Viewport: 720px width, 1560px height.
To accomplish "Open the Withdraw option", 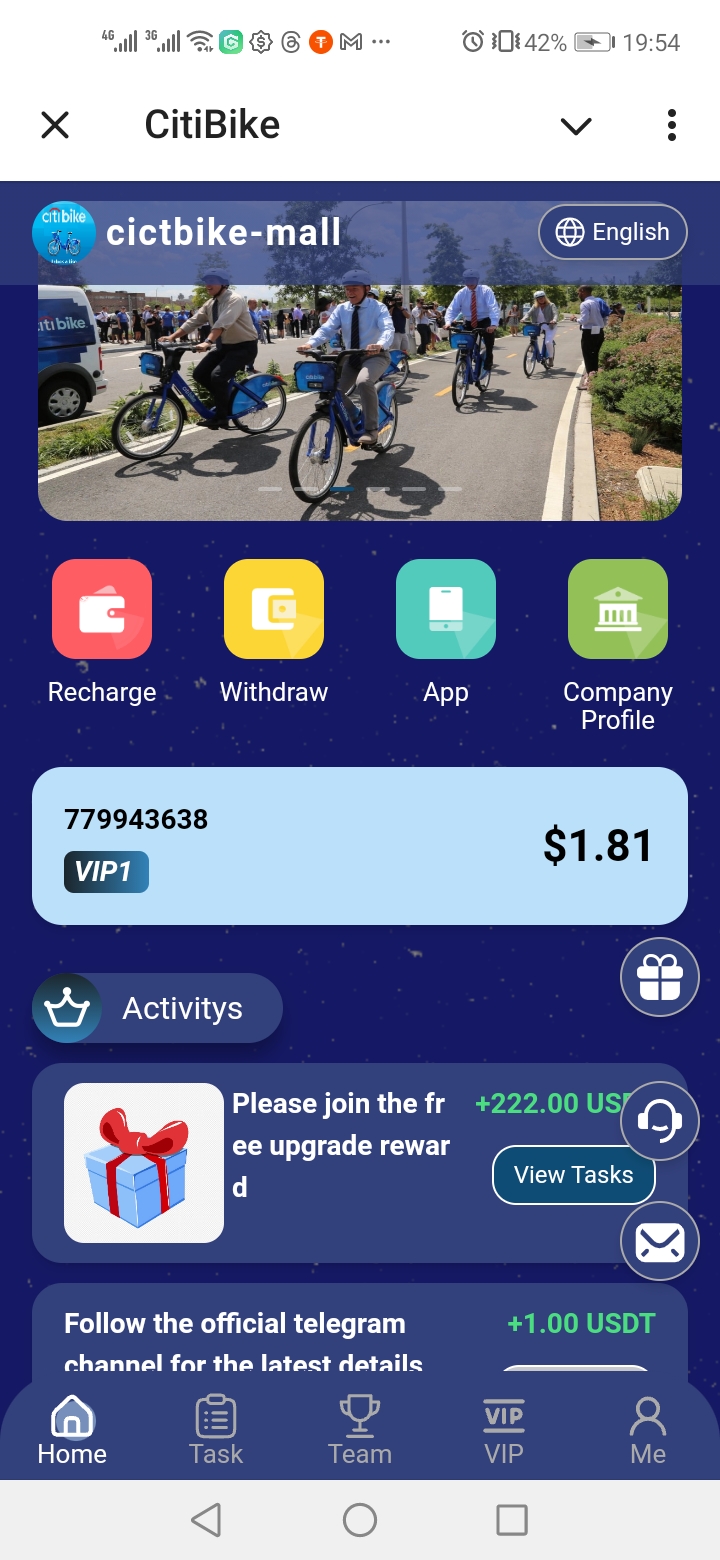I will coord(274,632).
